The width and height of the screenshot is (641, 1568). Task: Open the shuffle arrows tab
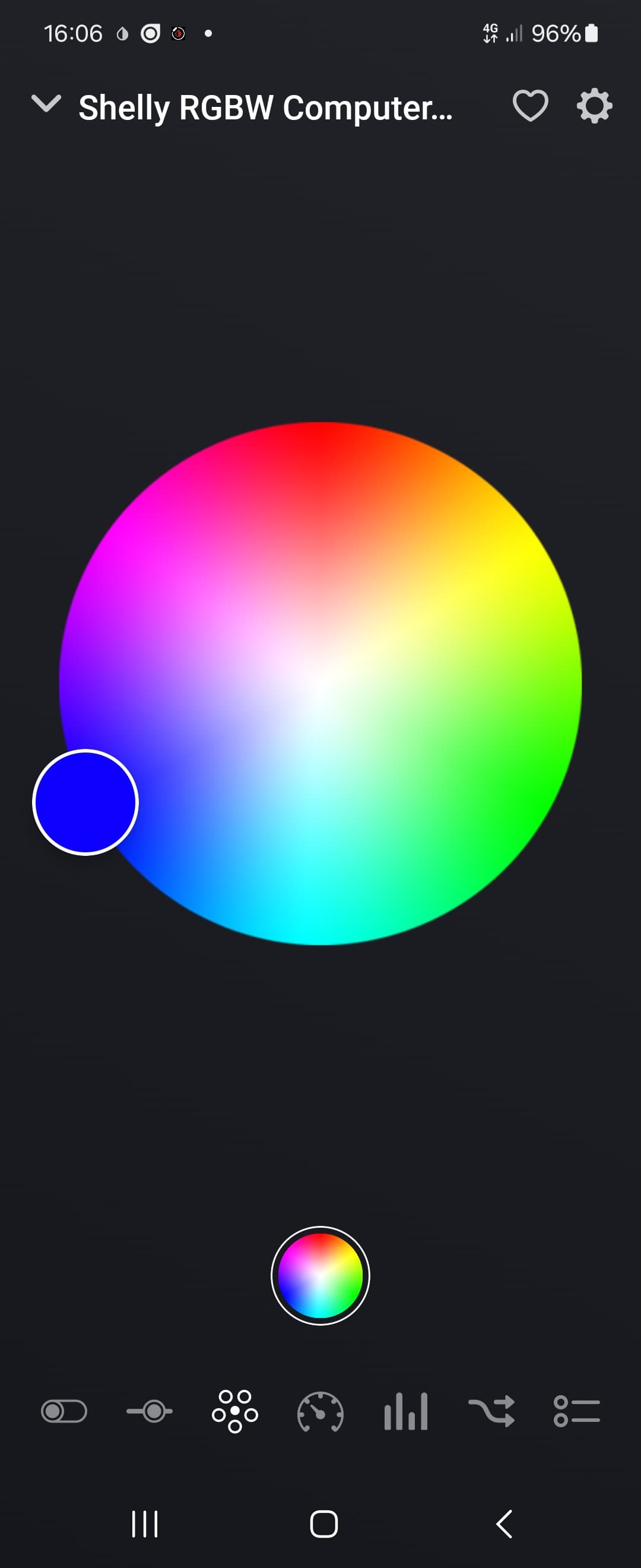(491, 1411)
